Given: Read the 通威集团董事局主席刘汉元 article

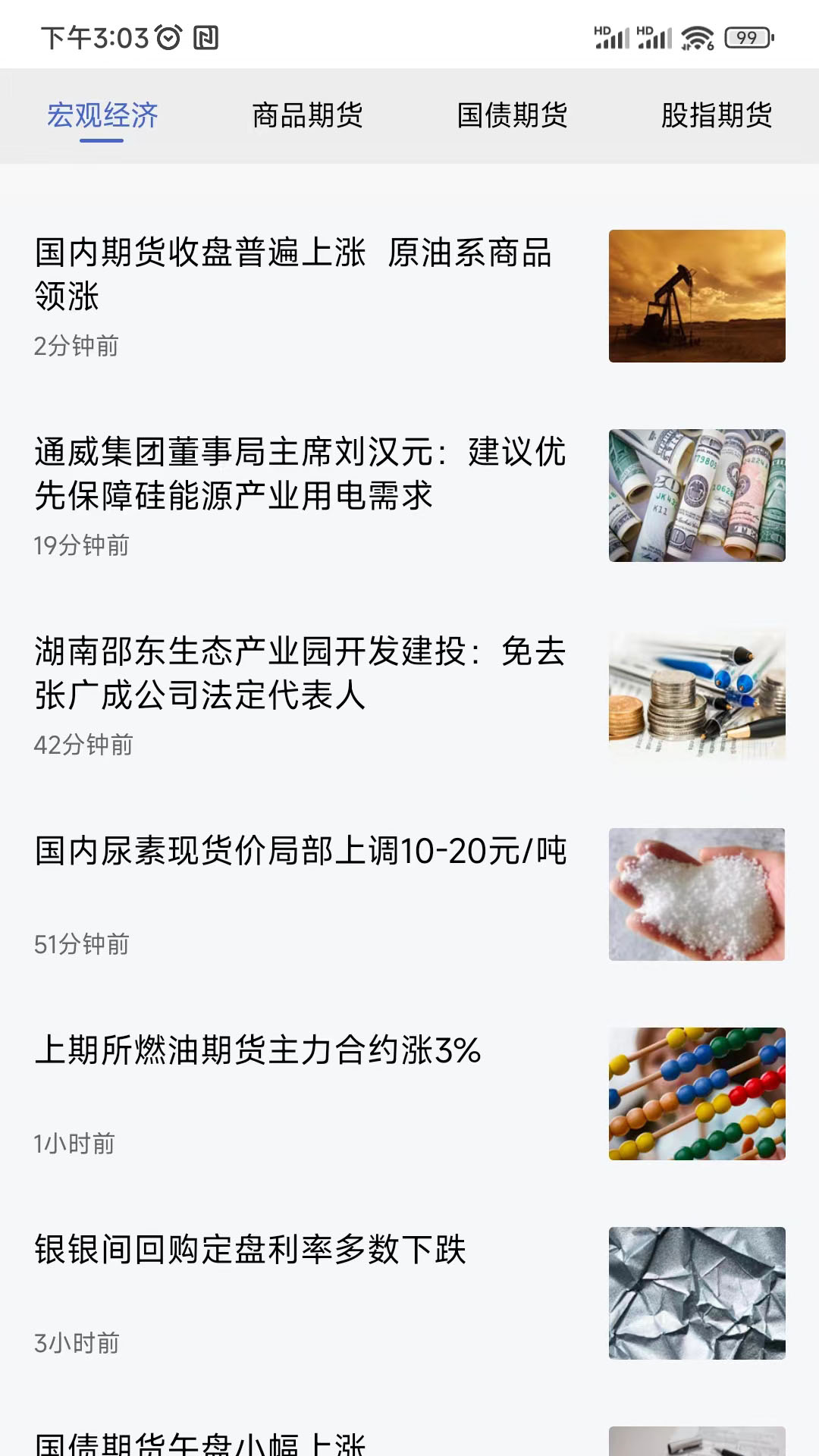Looking at the screenshot, I should (300, 474).
